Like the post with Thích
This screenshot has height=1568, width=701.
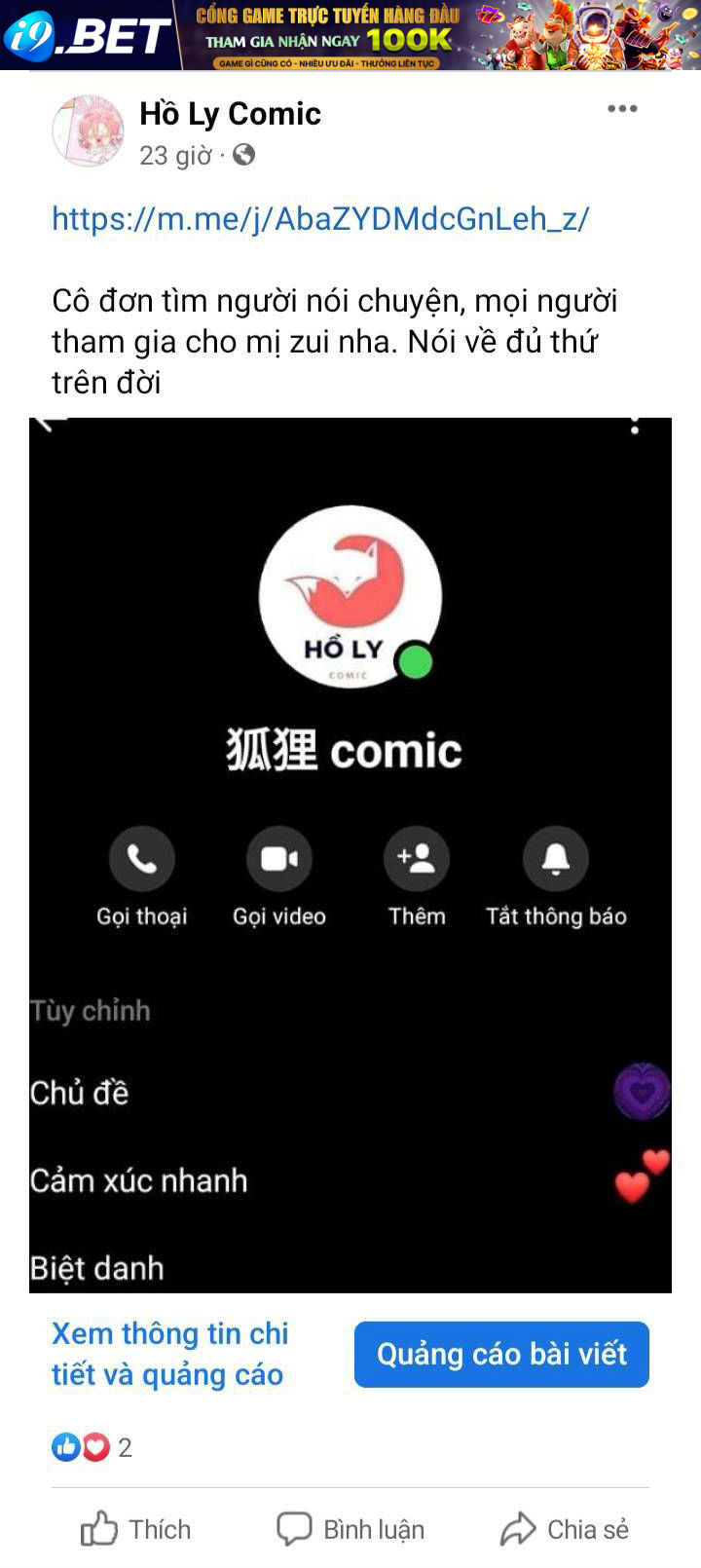(136, 1529)
